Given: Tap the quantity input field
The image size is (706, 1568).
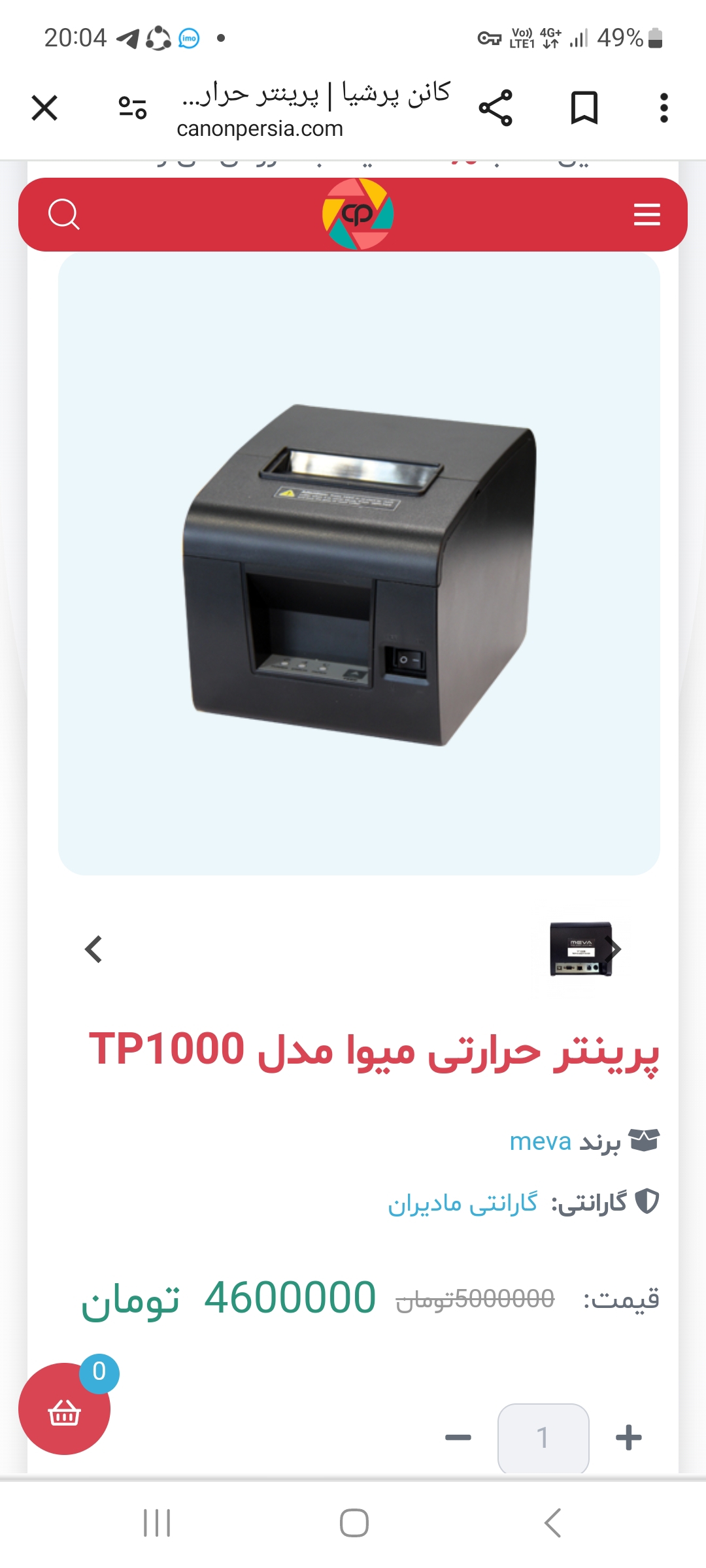Looking at the screenshot, I should [x=543, y=1437].
